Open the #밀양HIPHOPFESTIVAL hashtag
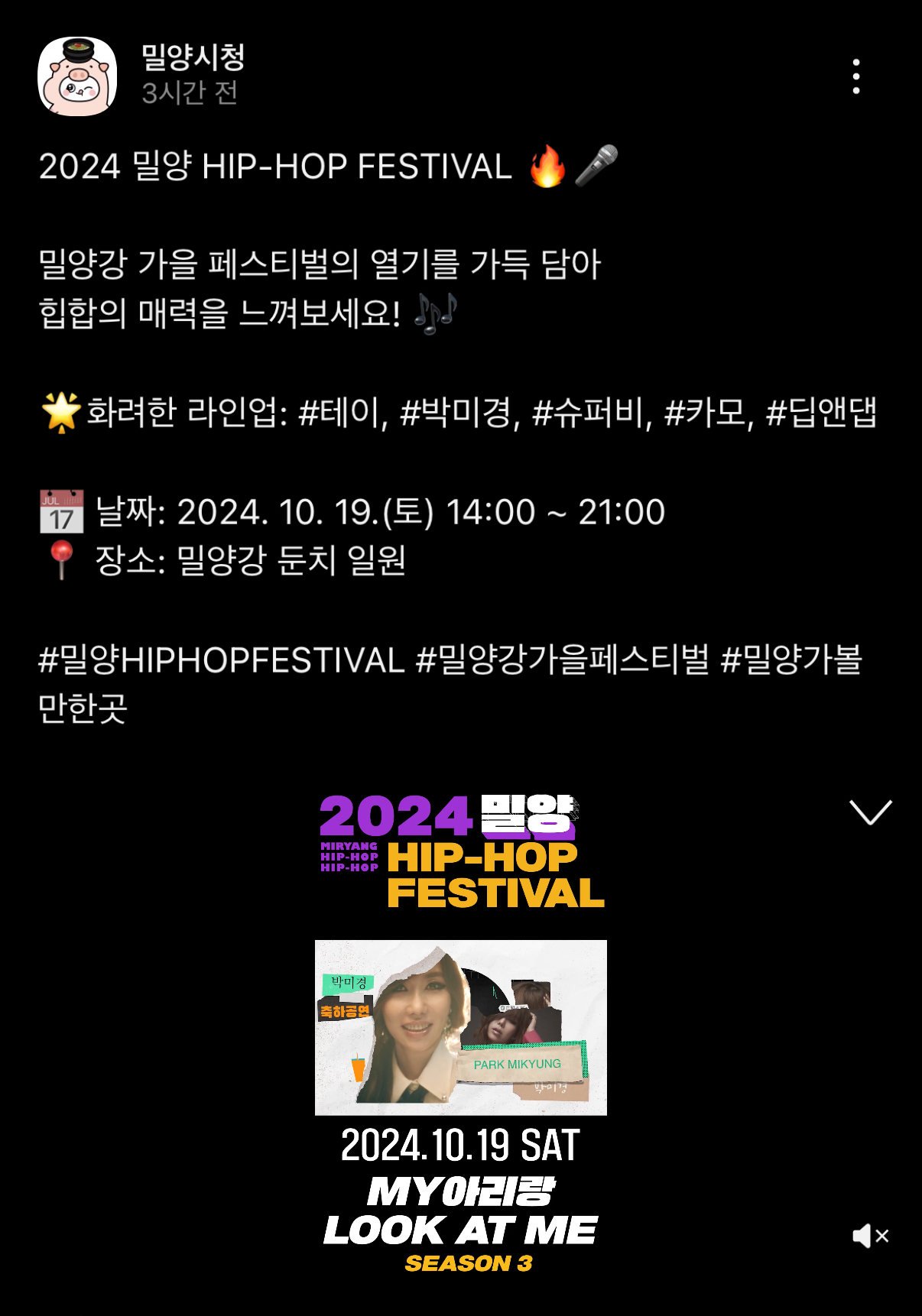The width and height of the screenshot is (922, 1316). tap(221, 660)
